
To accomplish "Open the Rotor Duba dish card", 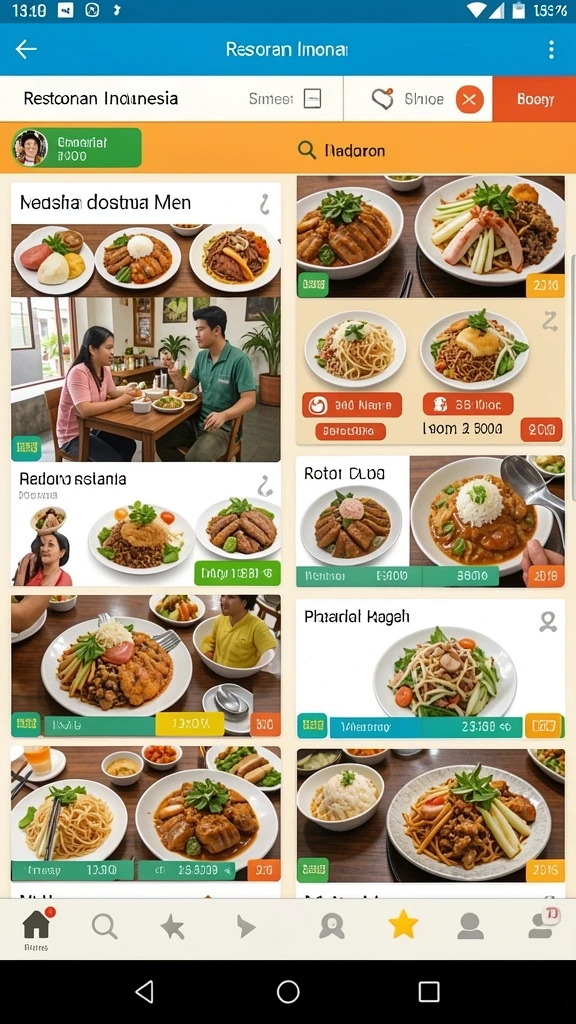I will (x=430, y=521).
